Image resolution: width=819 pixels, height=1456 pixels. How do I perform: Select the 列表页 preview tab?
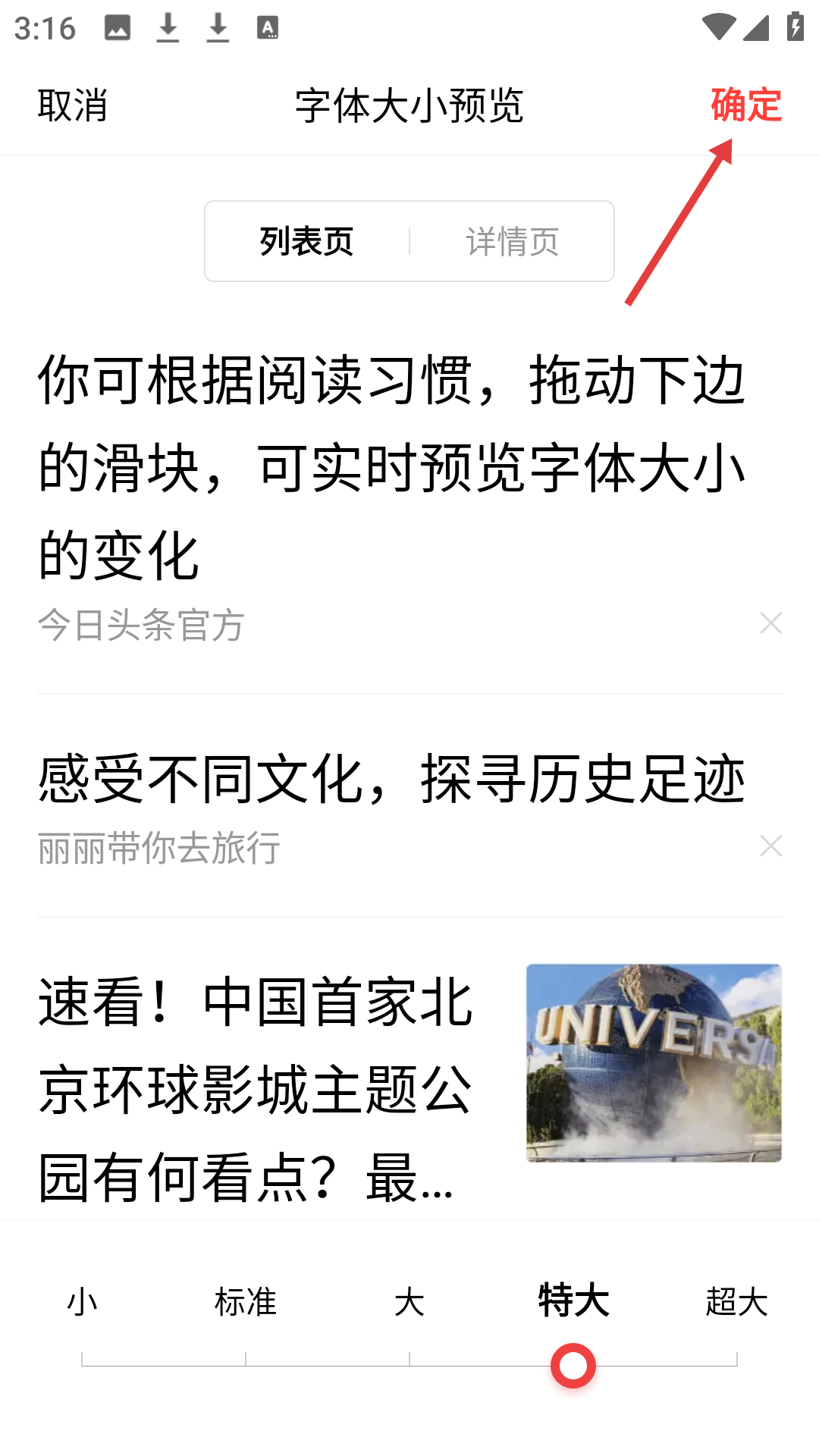pos(306,241)
